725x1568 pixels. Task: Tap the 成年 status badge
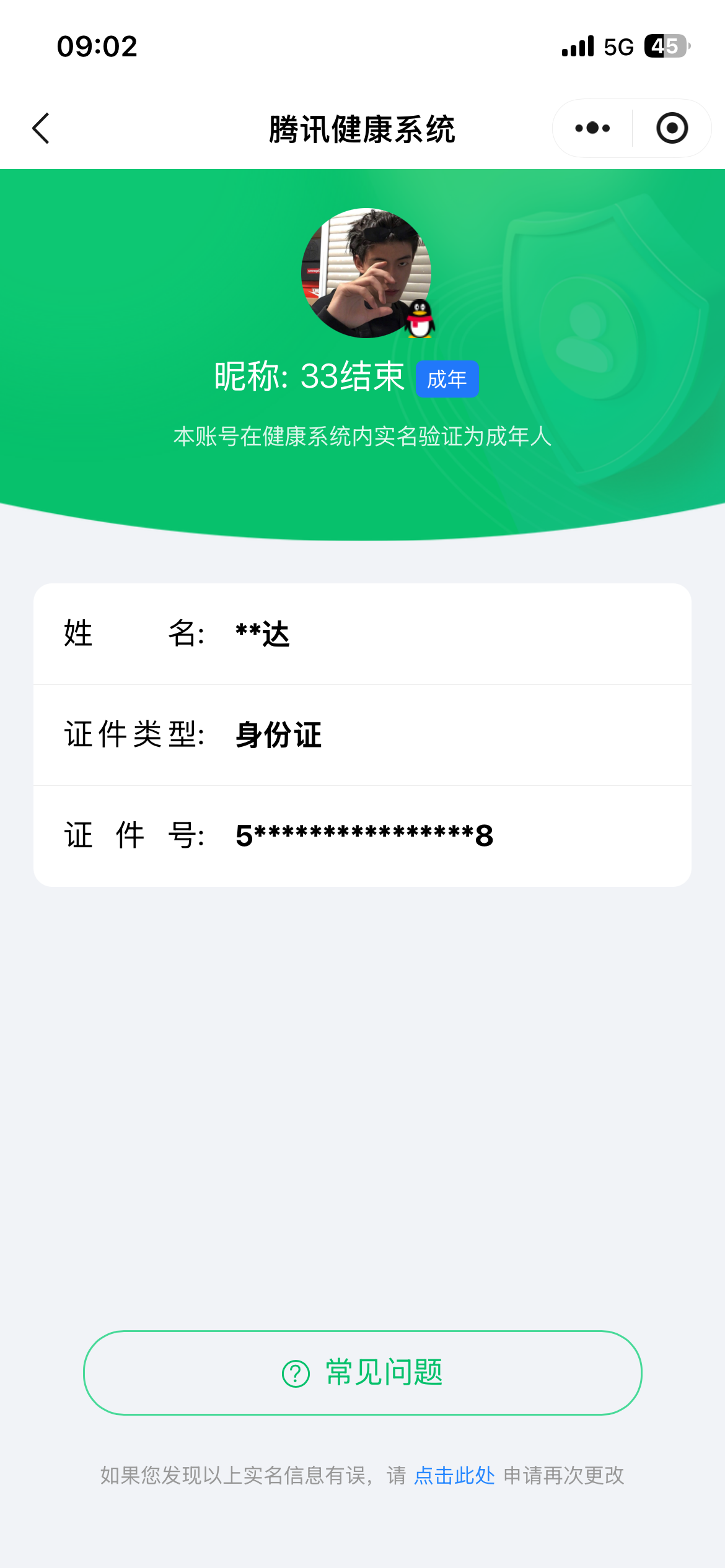(x=448, y=378)
